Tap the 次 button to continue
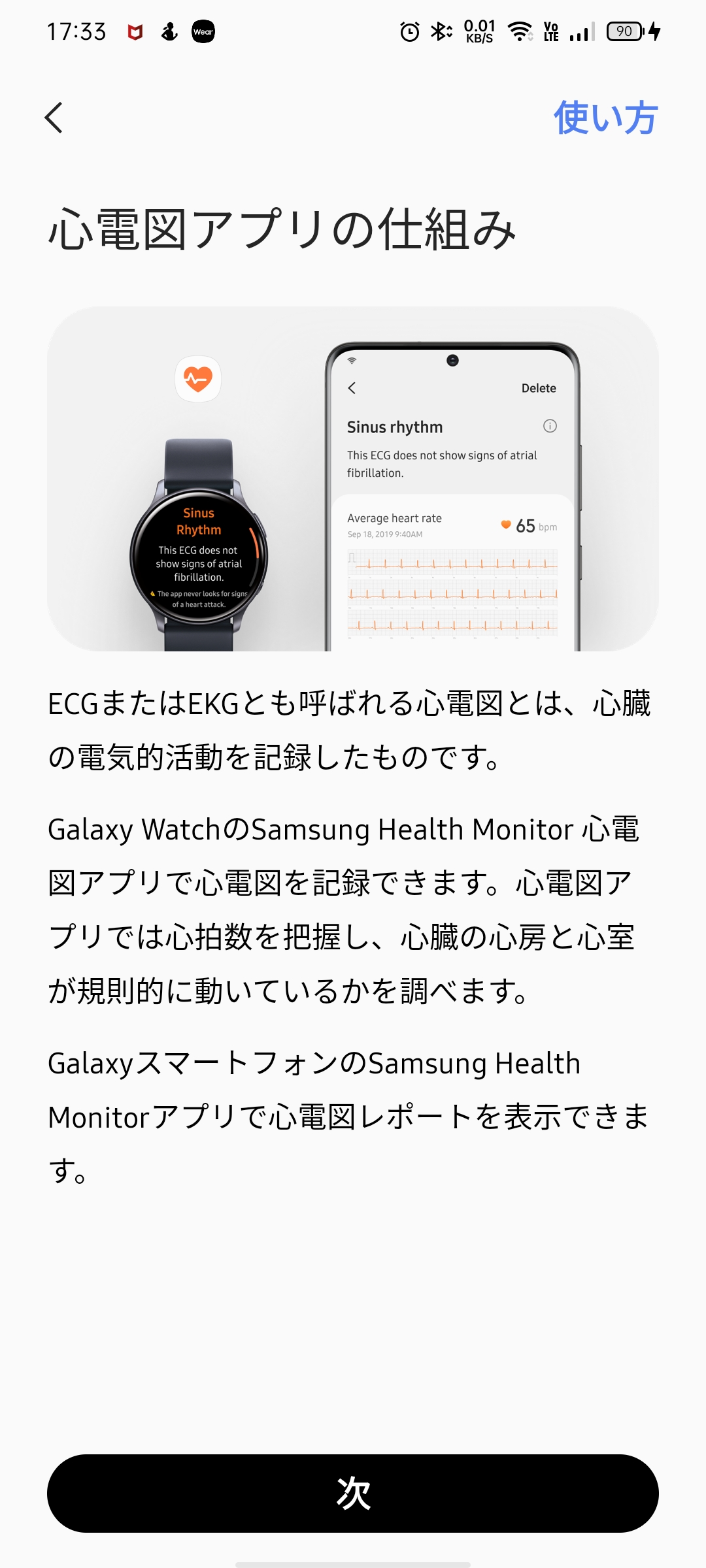The image size is (706, 1568). pos(353,1494)
